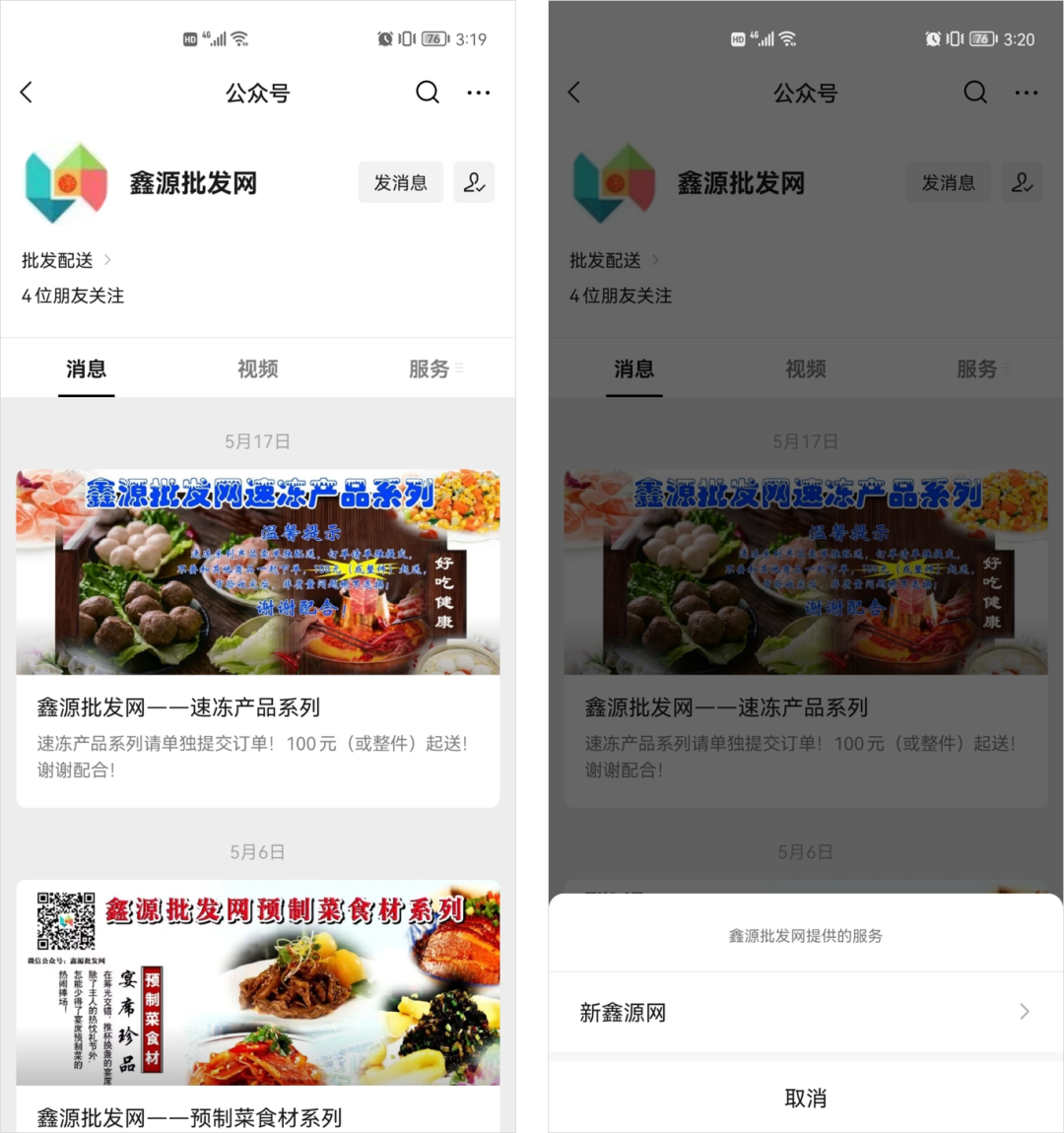
Task: Open the search icon on the undimmed screen
Action: pyautogui.click(x=428, y=93)
